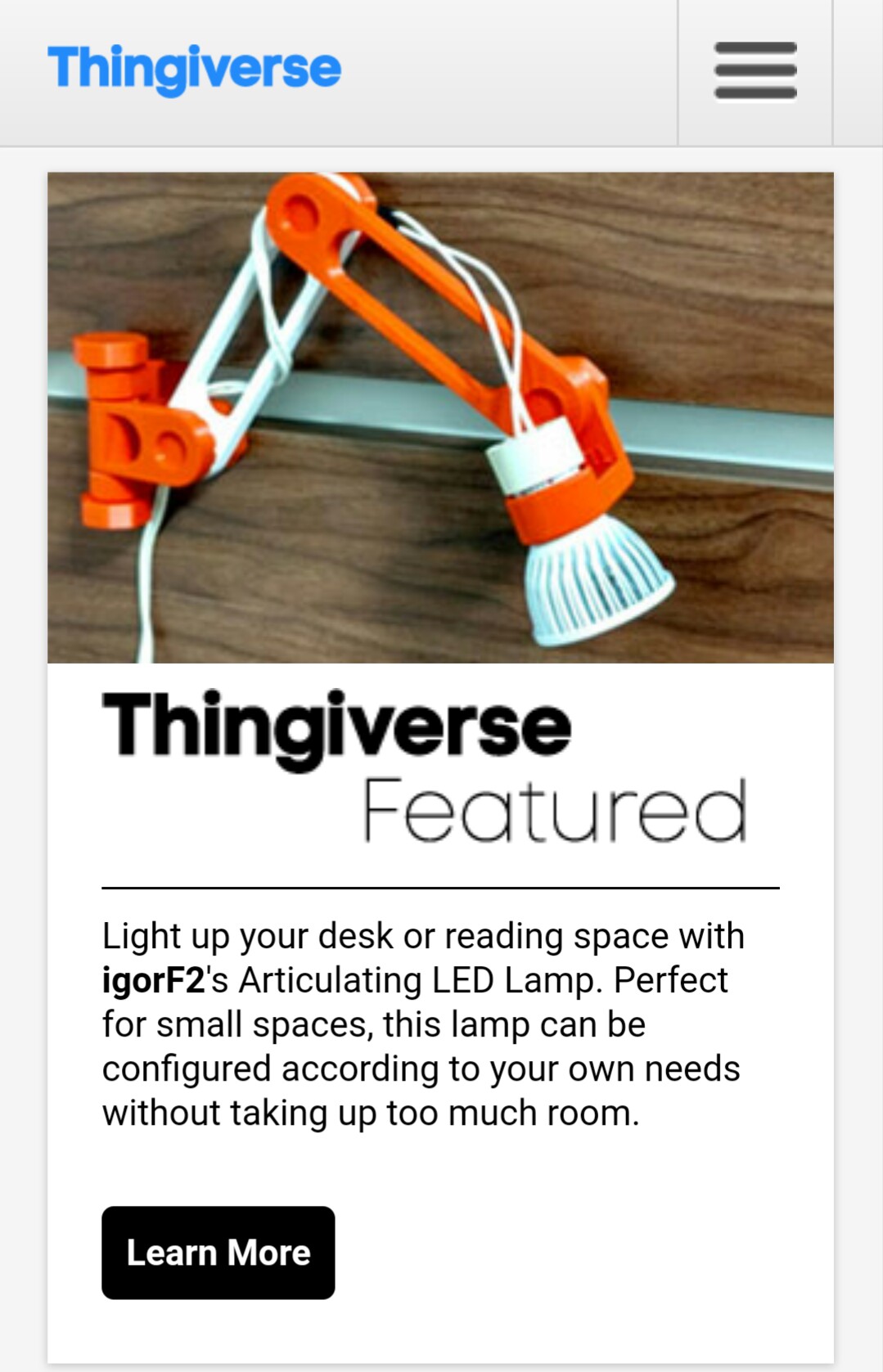
Task: Open igorF2's profile link
Action: tap(153, 980)
